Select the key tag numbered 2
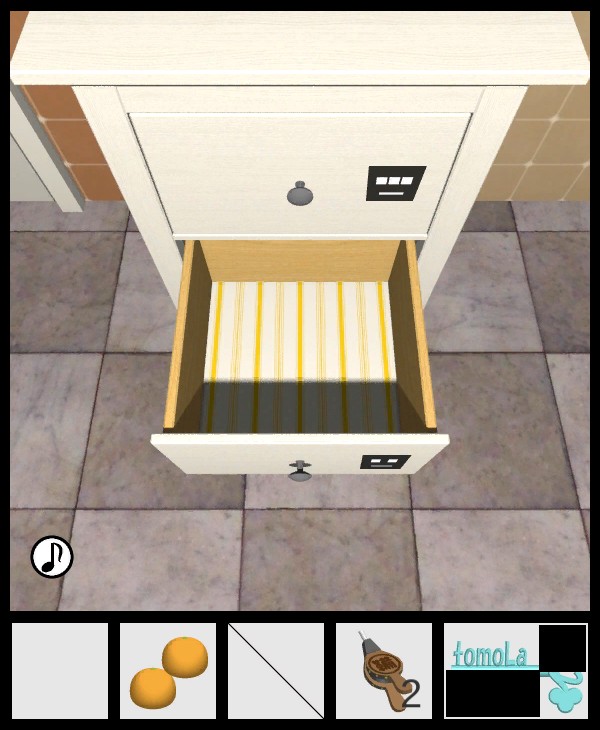The height and width of the screenshot is (730, 600). coord(384,671)
